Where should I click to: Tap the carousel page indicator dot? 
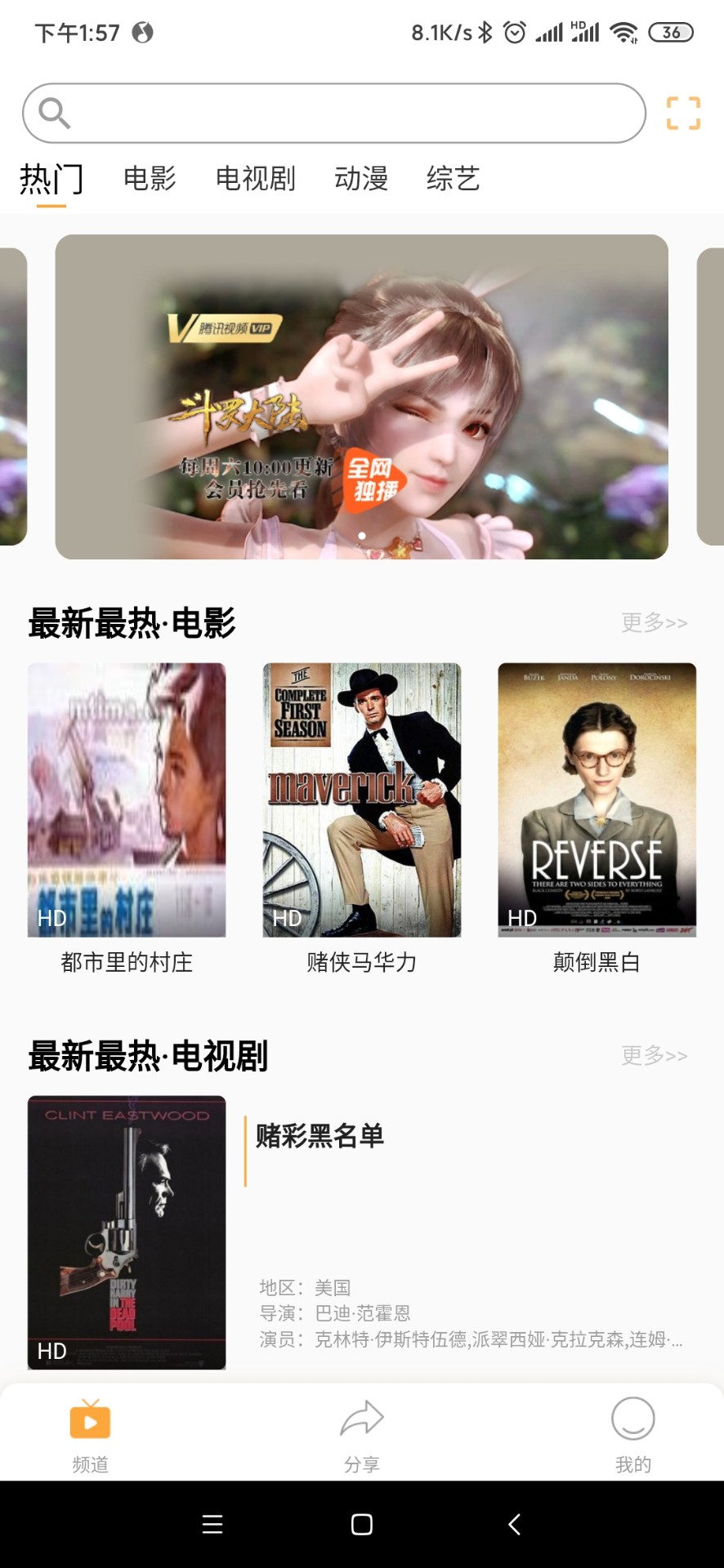(362, 535)
